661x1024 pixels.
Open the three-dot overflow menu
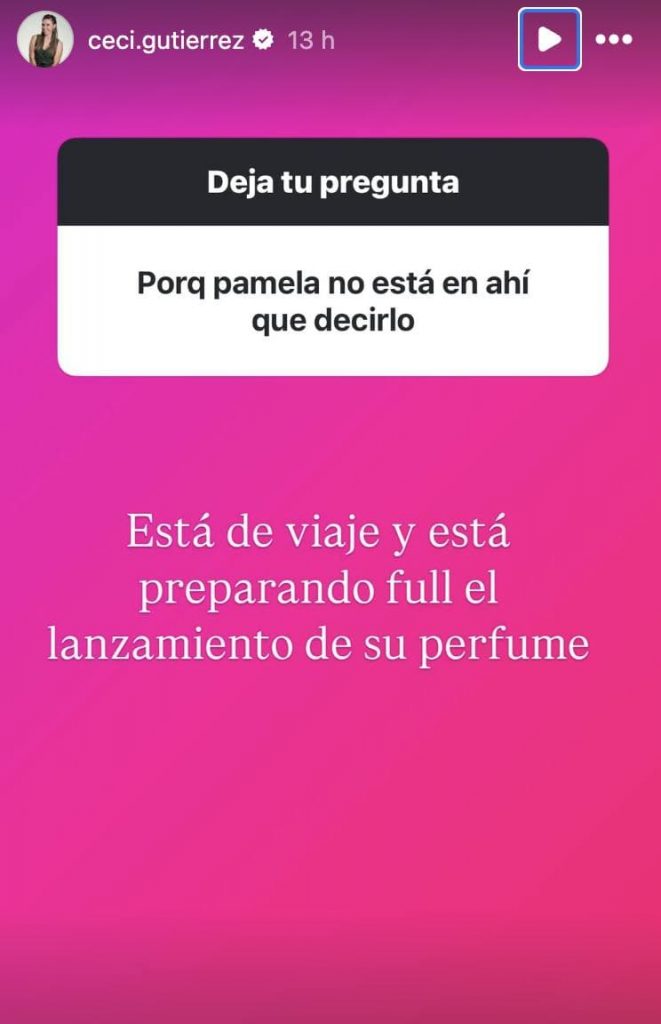click(613, 39)
